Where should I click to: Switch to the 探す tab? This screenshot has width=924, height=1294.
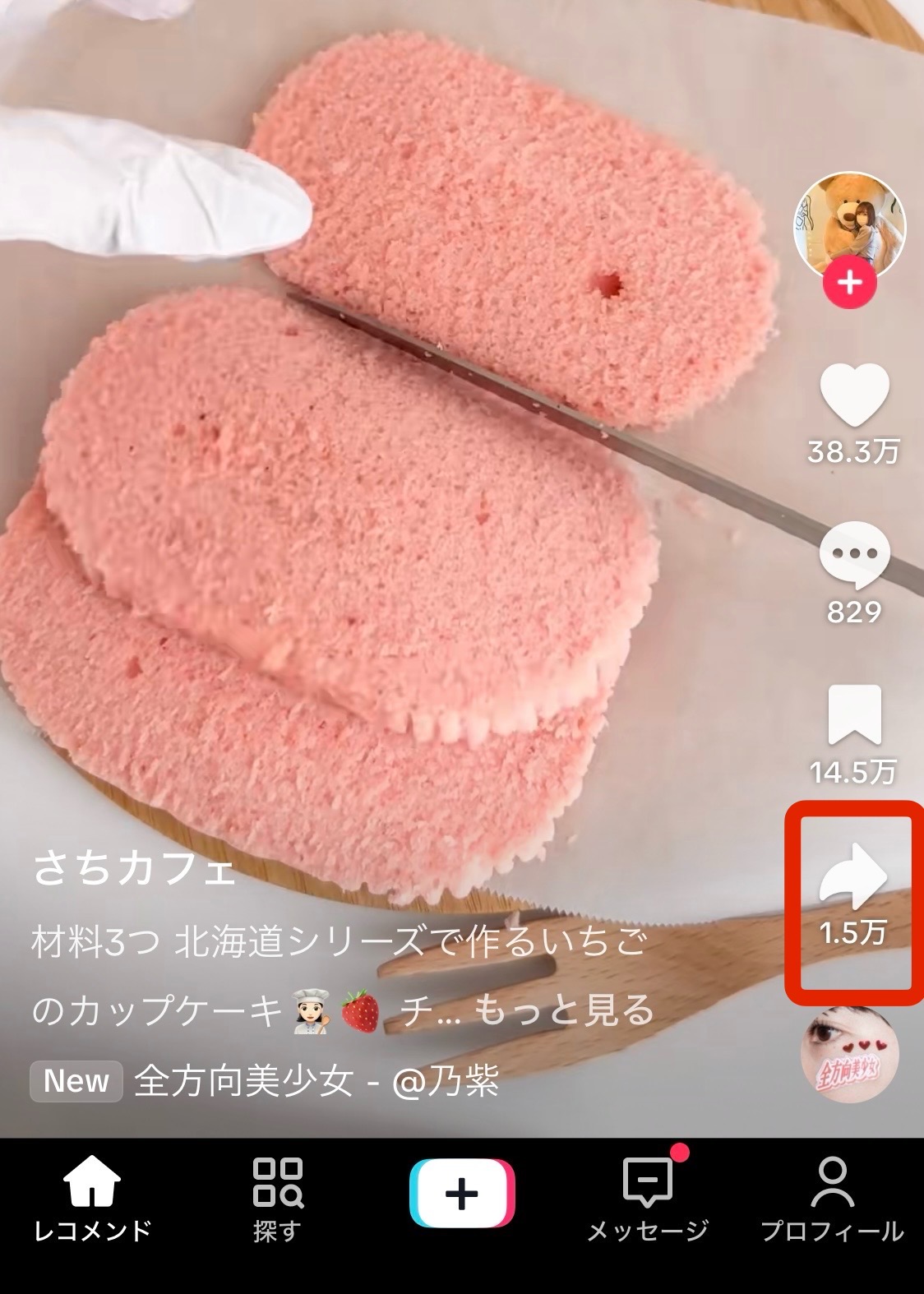tap(277, 1197)
